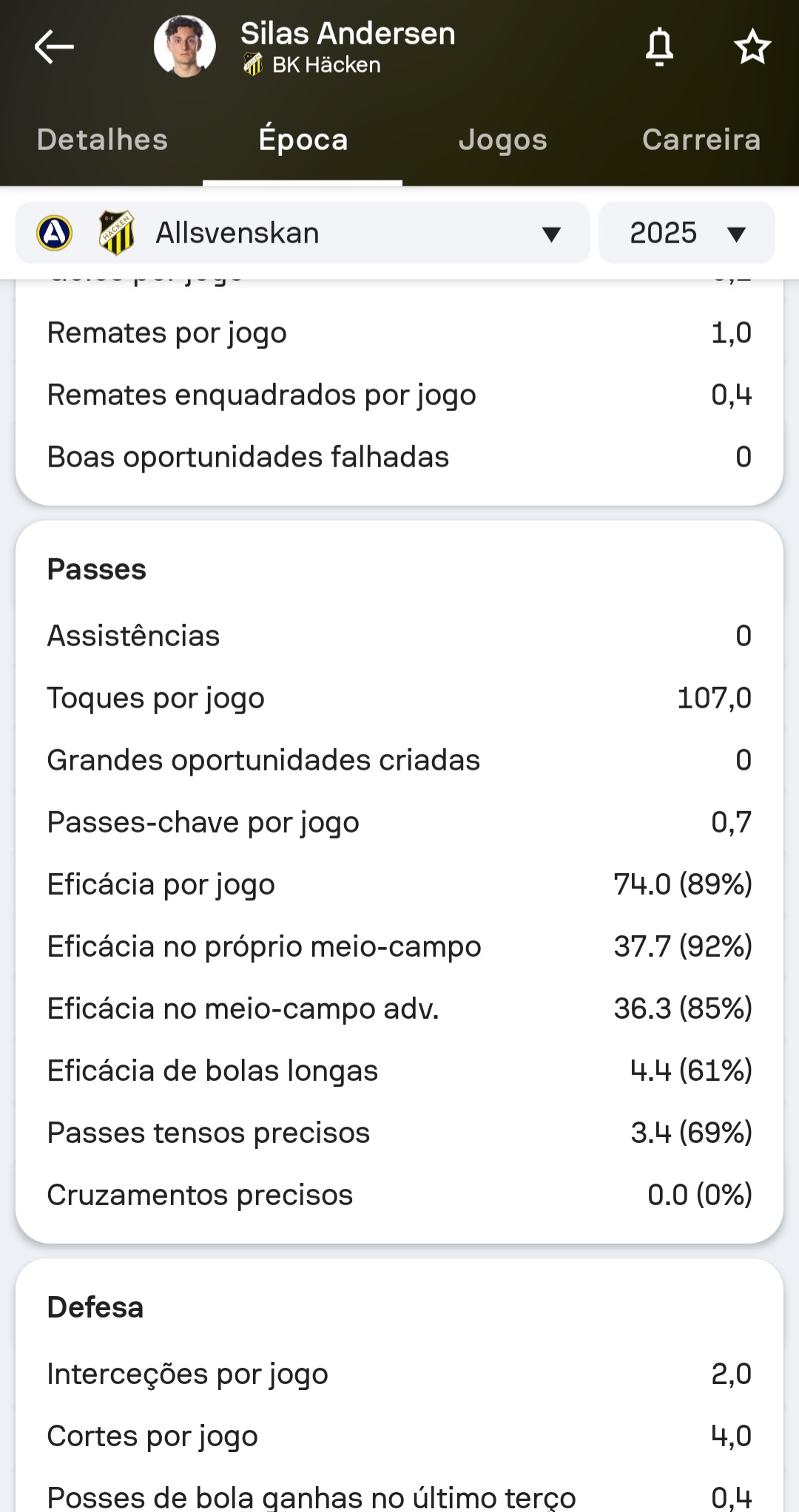Viewport: 799px width, 1512px height.
Task: Select the Época tab
Action: click(x=303, y=140)
